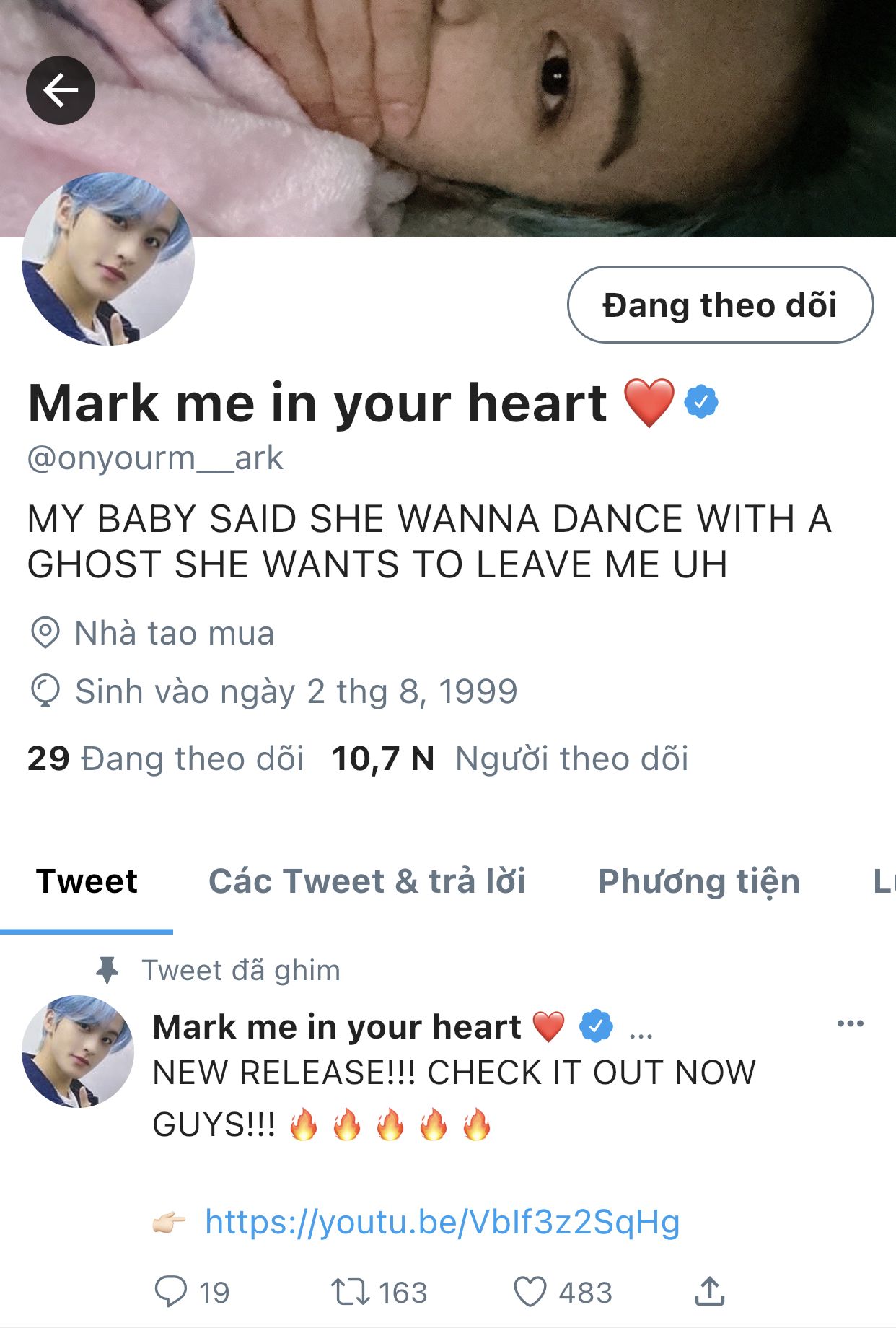Tap the Đang theo dõi follow button

click(x=720, y=305)
